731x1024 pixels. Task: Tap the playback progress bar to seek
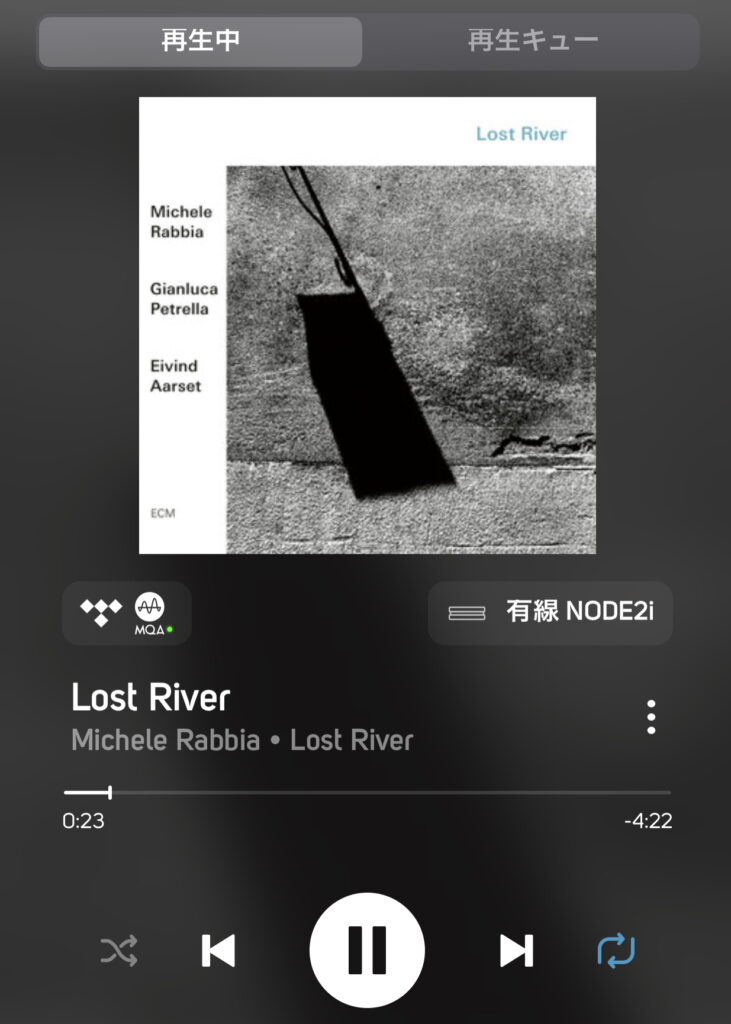tap(367, 793)
